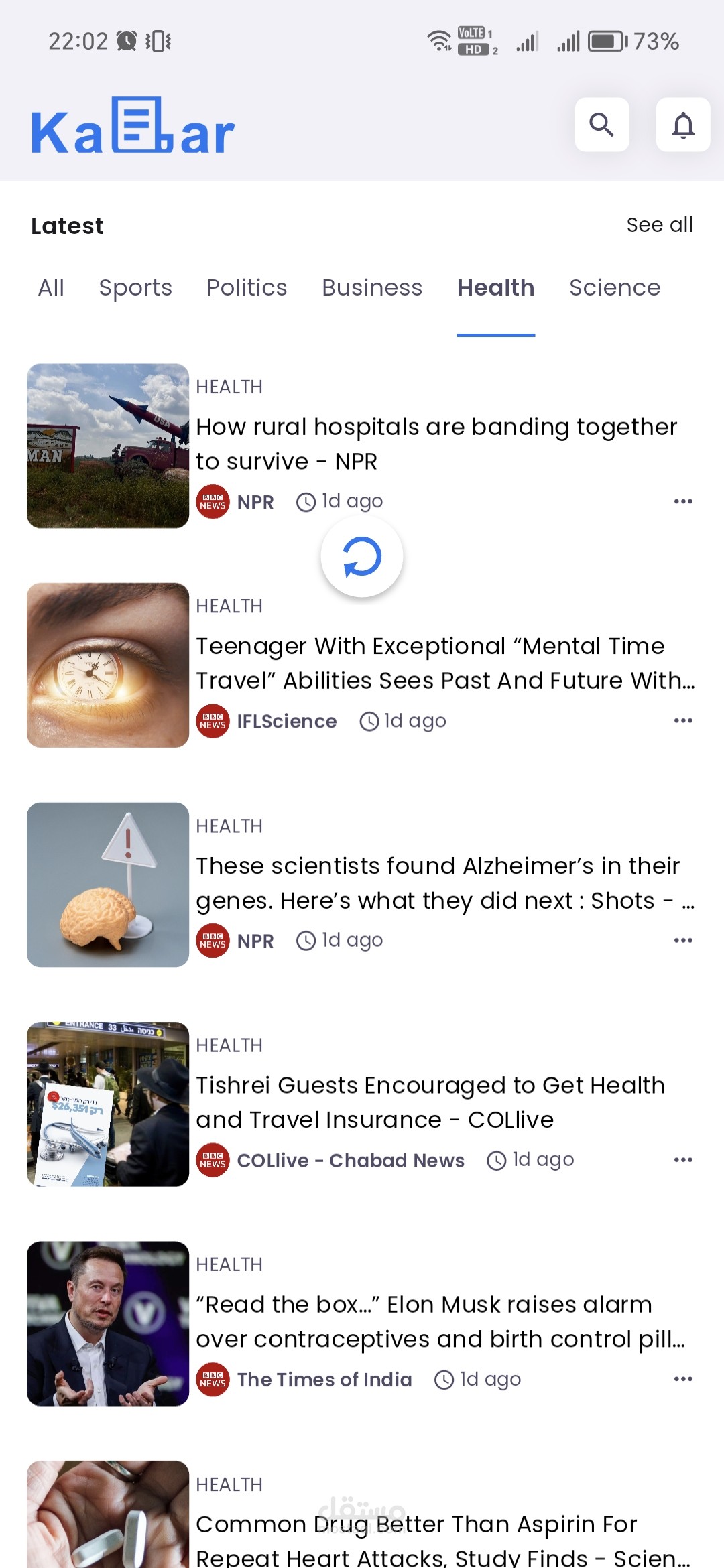Switch to the All tab

[51, 288]
